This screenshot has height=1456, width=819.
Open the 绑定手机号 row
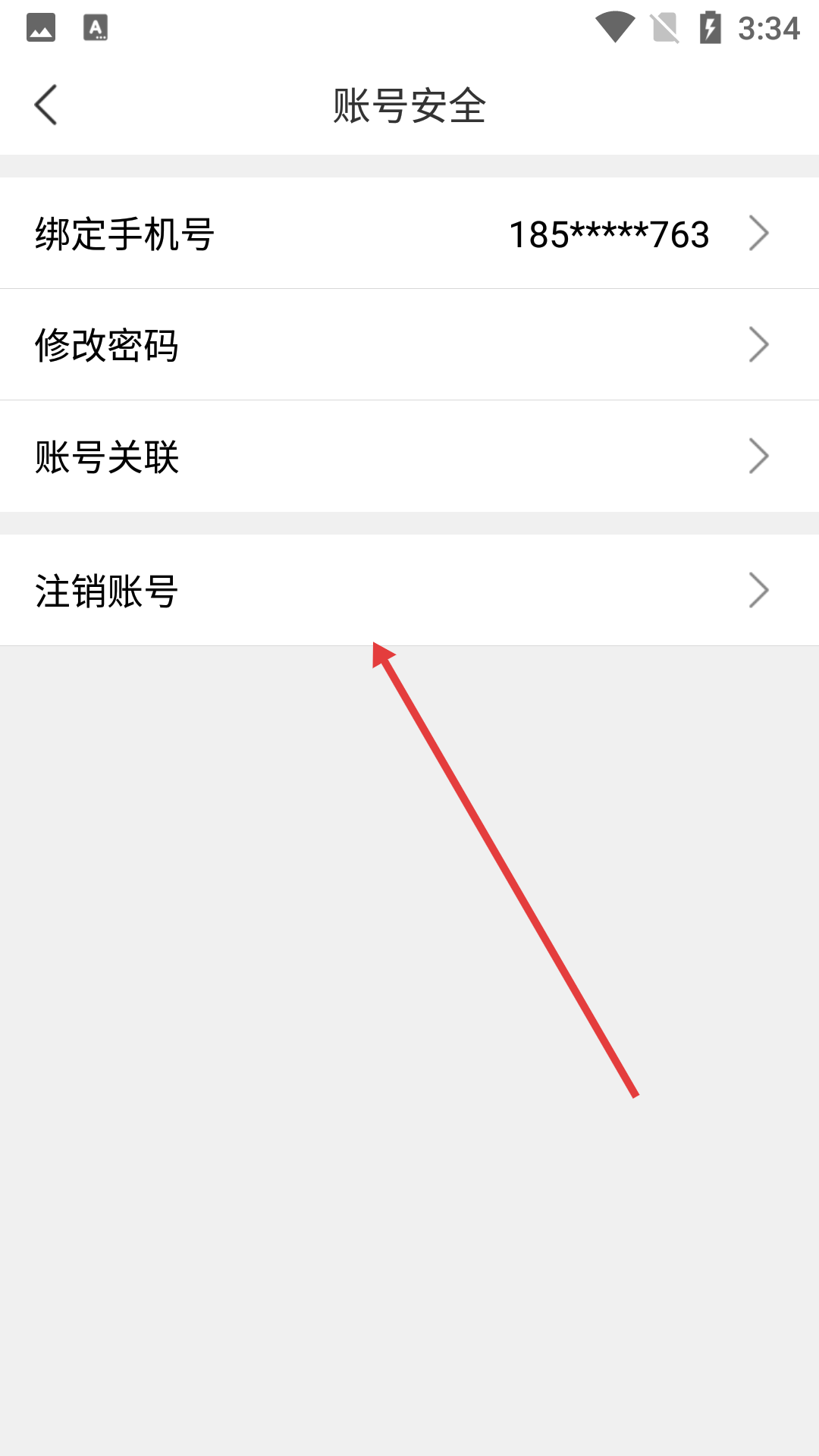tap(409, 234)
